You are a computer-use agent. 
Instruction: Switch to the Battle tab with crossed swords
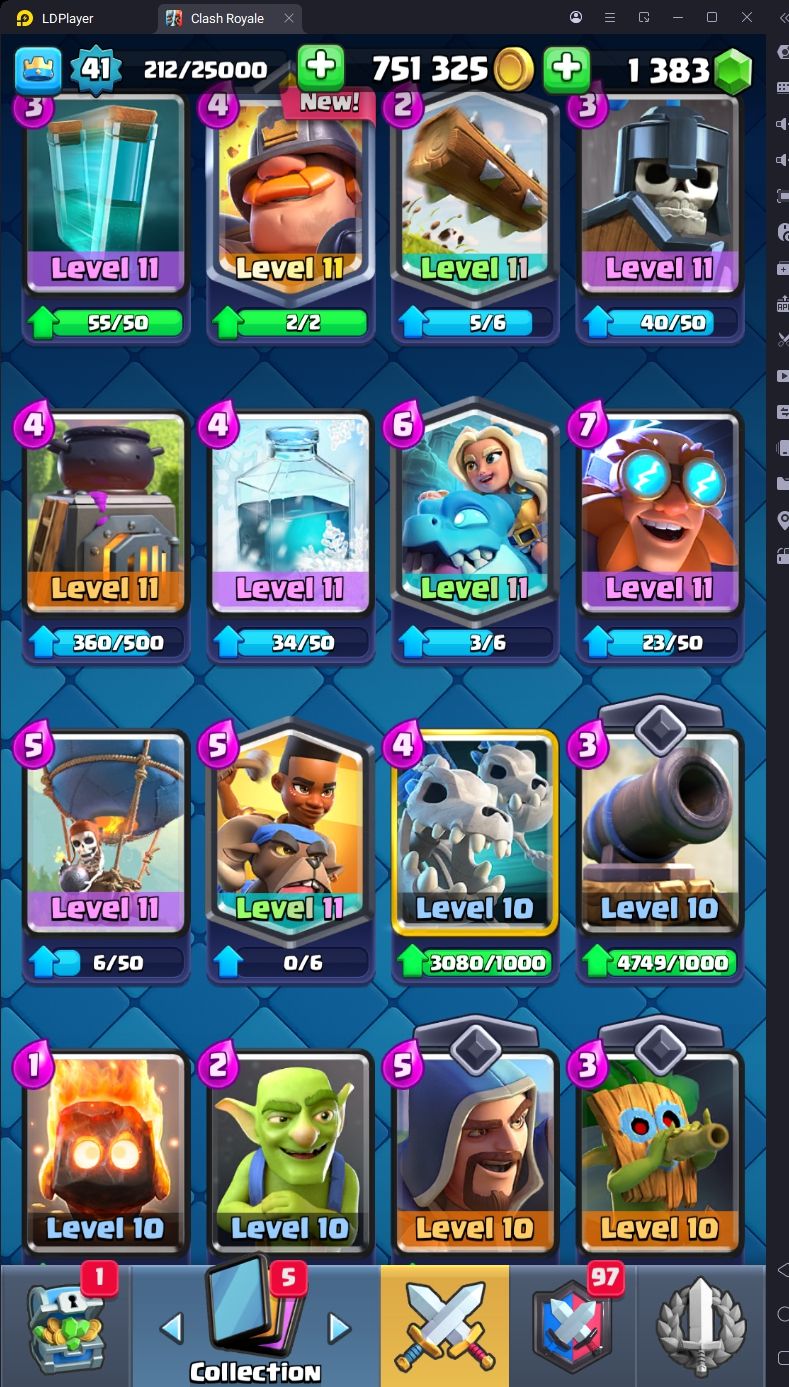pyautogui.click(x=445, y=1325)
